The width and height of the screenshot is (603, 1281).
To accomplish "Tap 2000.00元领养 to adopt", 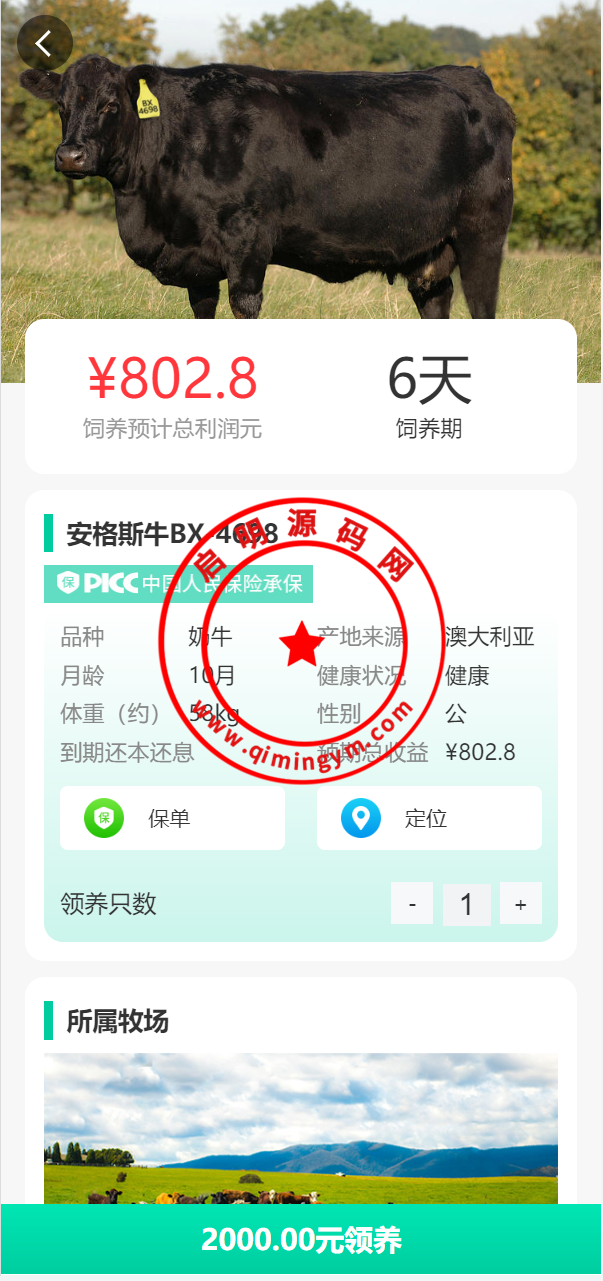I will pos(301,1241).
